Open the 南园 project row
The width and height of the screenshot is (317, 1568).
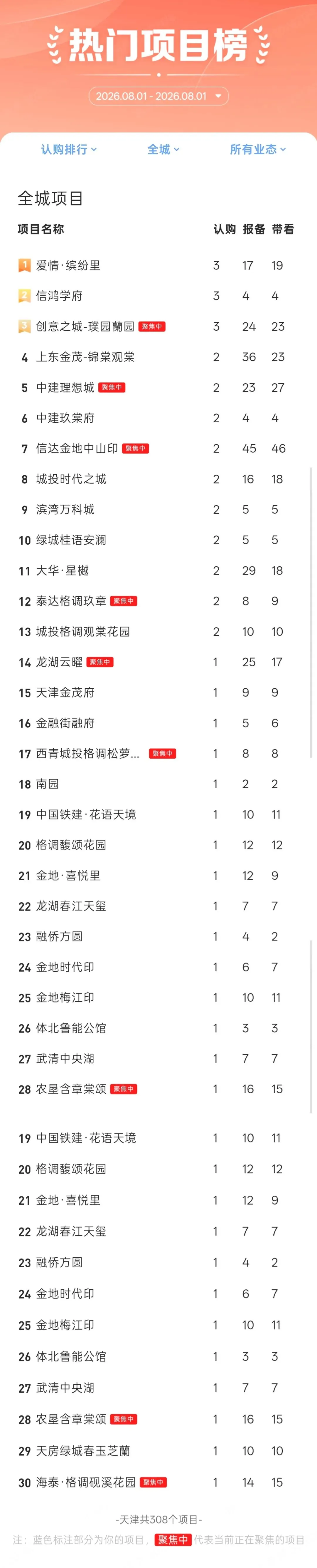[x=158, y=784]
